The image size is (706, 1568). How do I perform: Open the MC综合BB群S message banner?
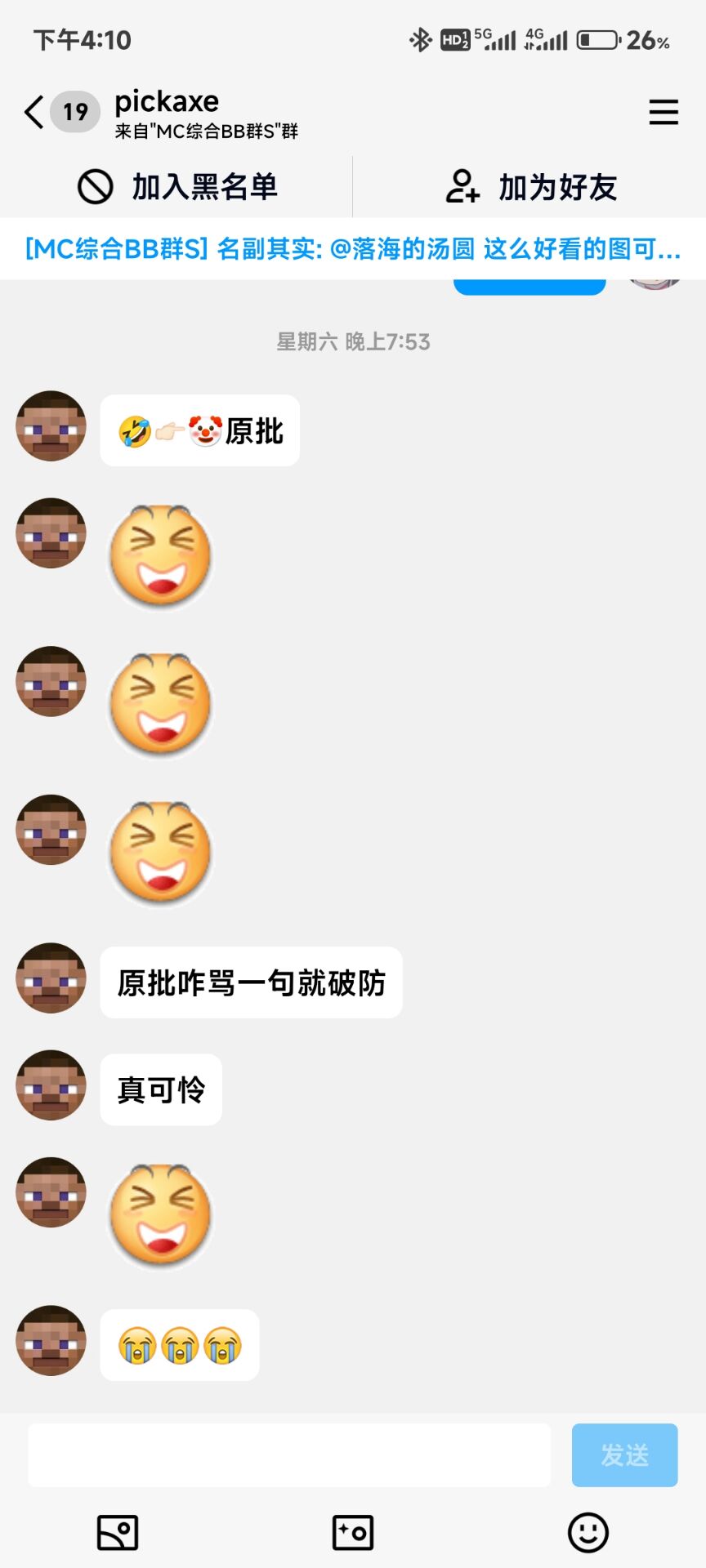click(353, 248)
